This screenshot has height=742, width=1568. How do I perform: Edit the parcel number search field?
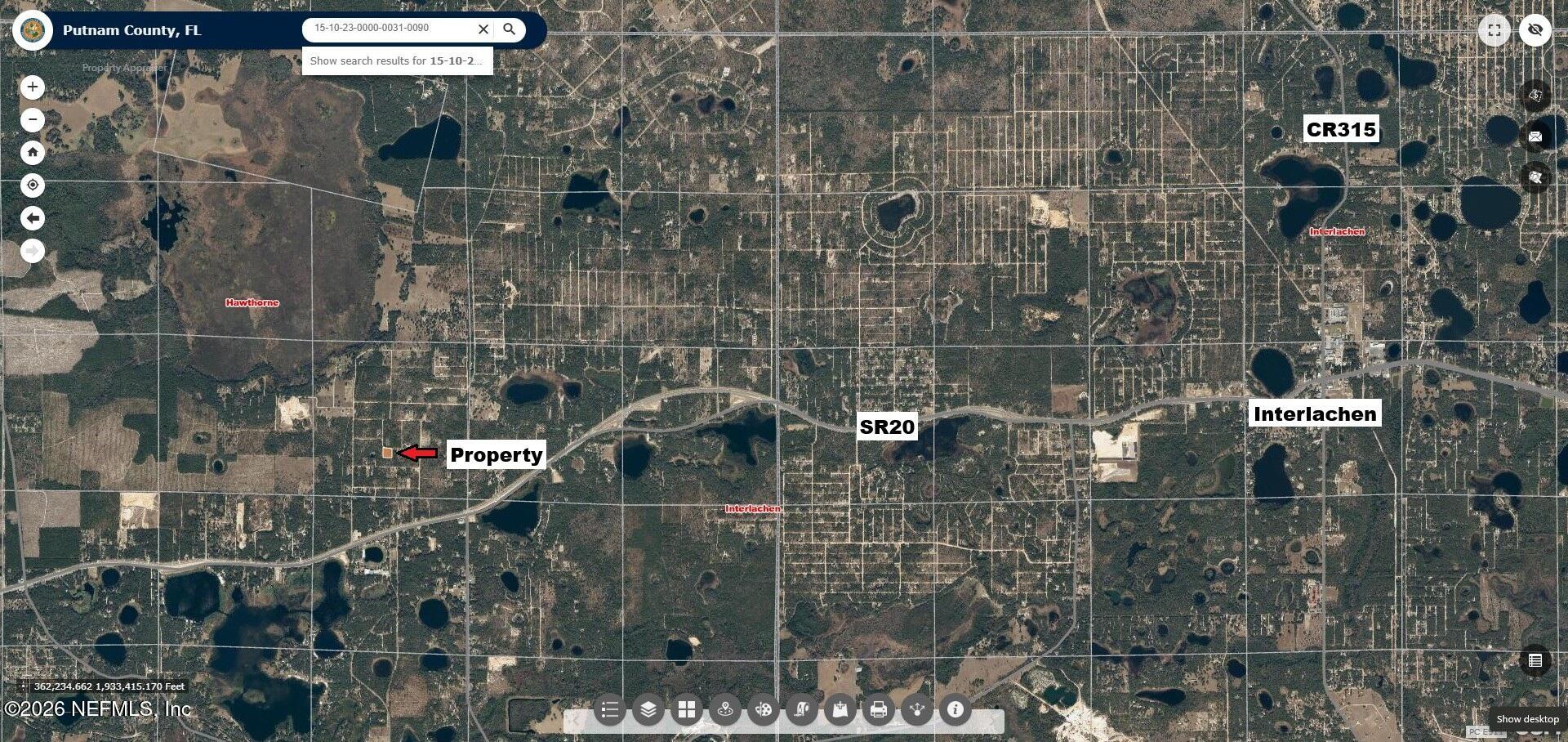point(388,29)
